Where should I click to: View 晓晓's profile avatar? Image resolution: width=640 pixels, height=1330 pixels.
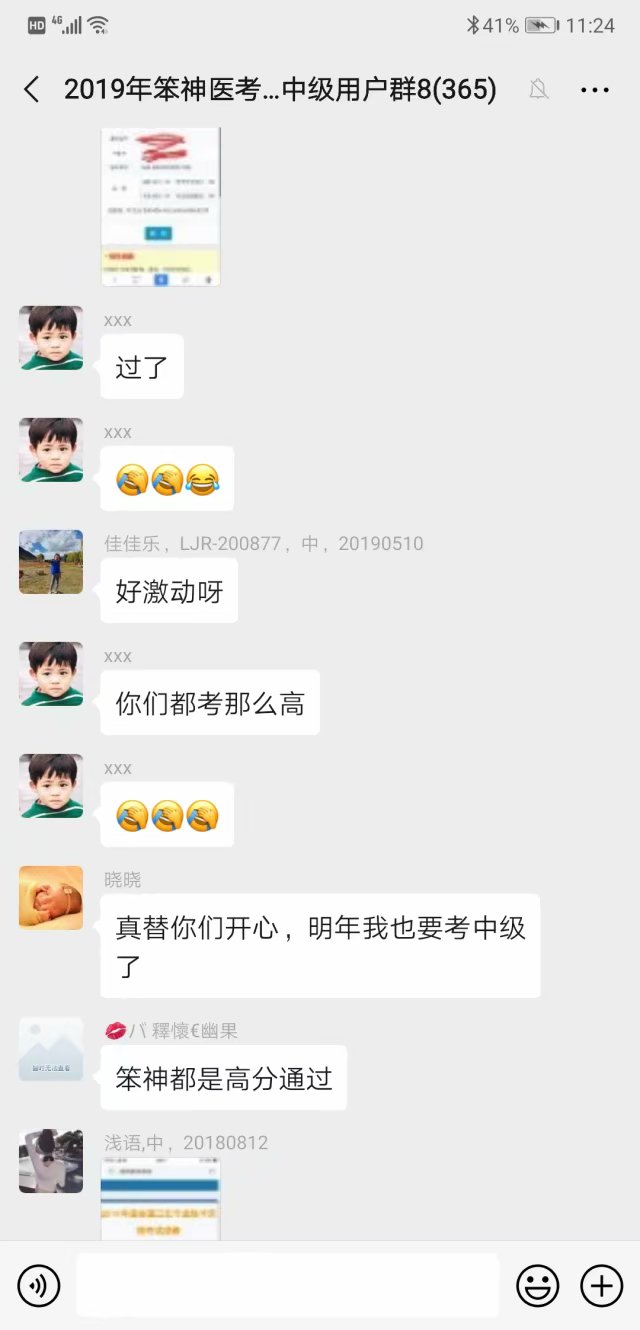tap(51, 898)
